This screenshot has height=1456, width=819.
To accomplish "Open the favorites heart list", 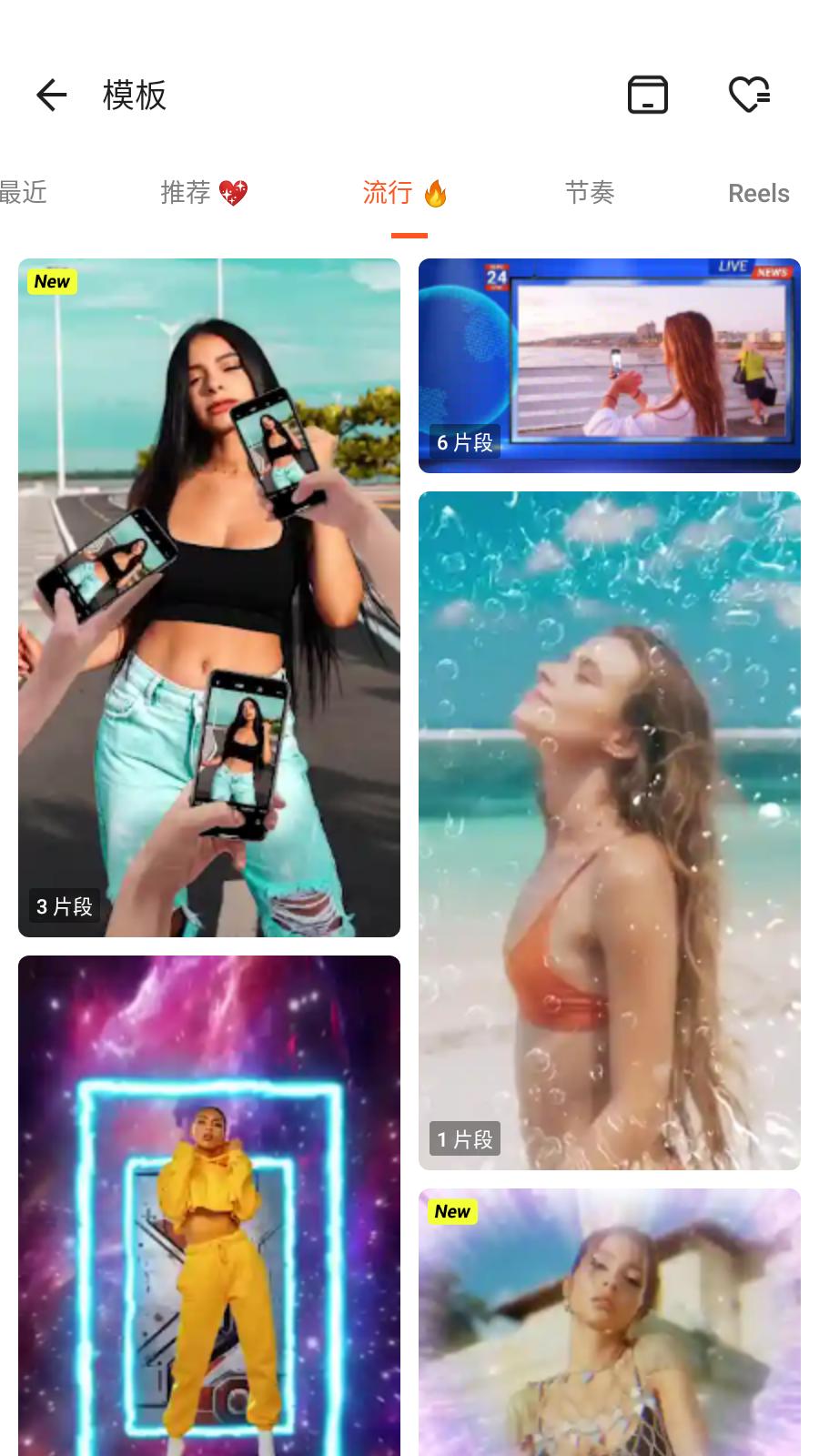I will click(x=750, y=95).
